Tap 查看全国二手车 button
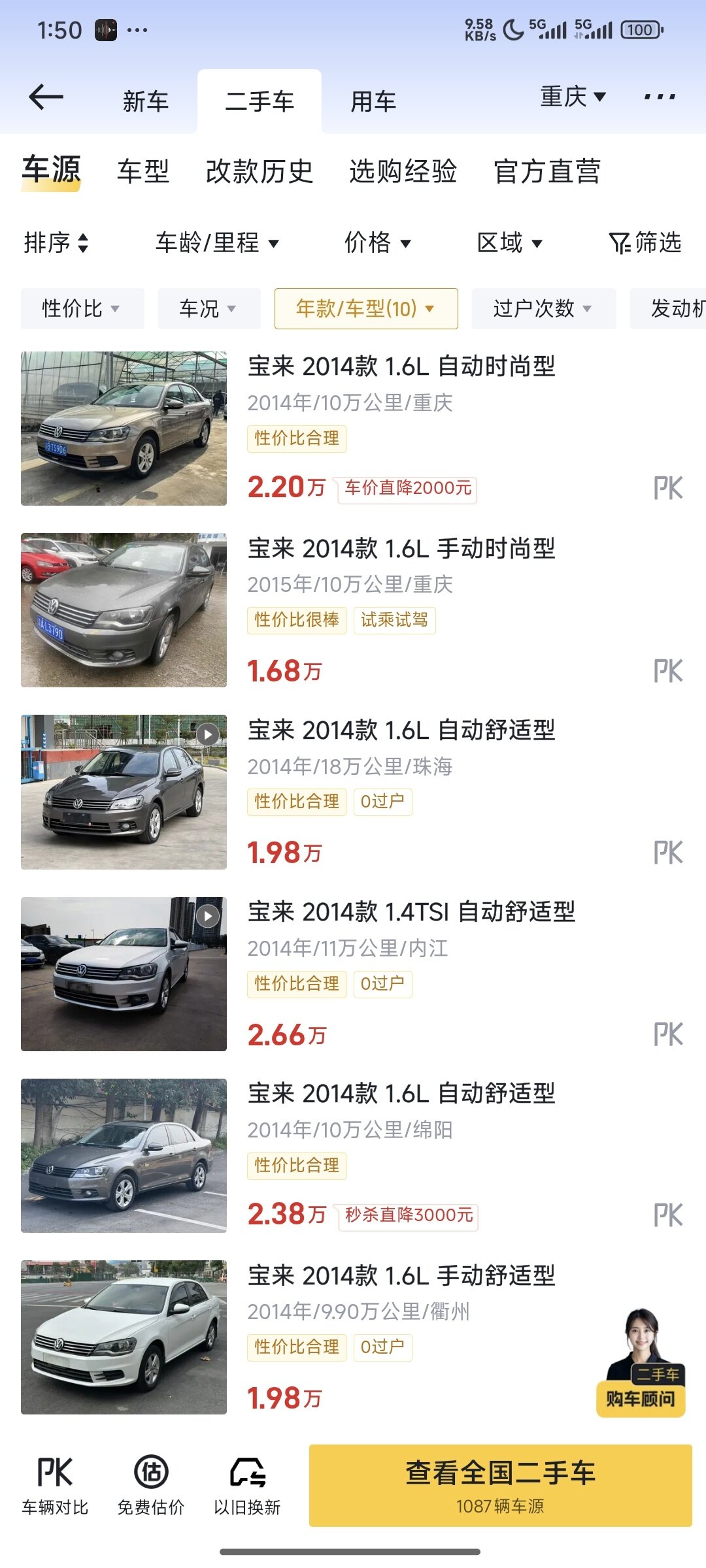 click(500, 1485)
